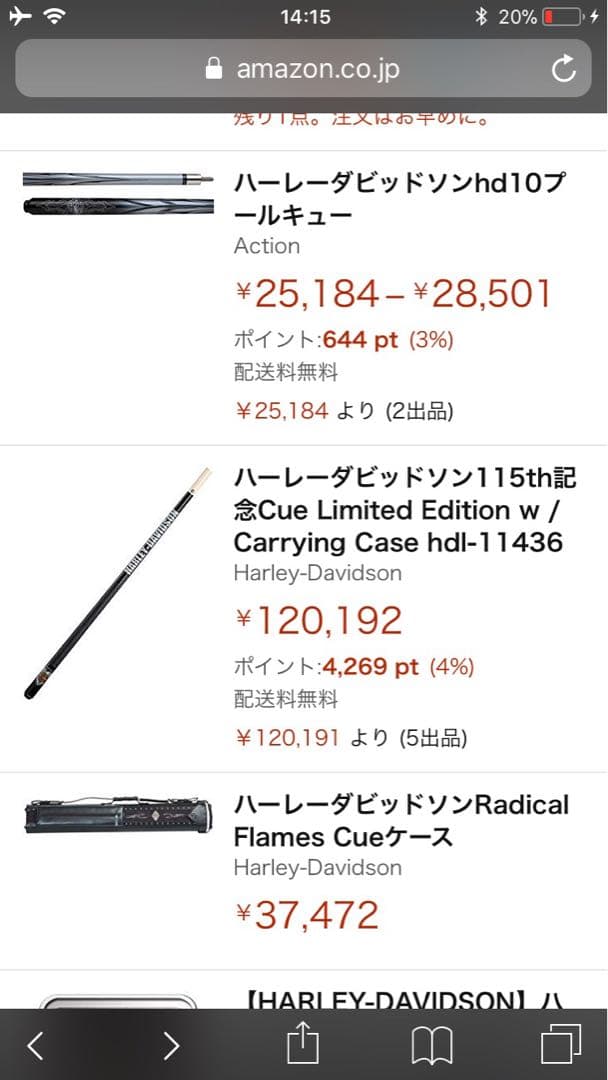View the 2出品 offers from ¥25,184

(344, 410)
